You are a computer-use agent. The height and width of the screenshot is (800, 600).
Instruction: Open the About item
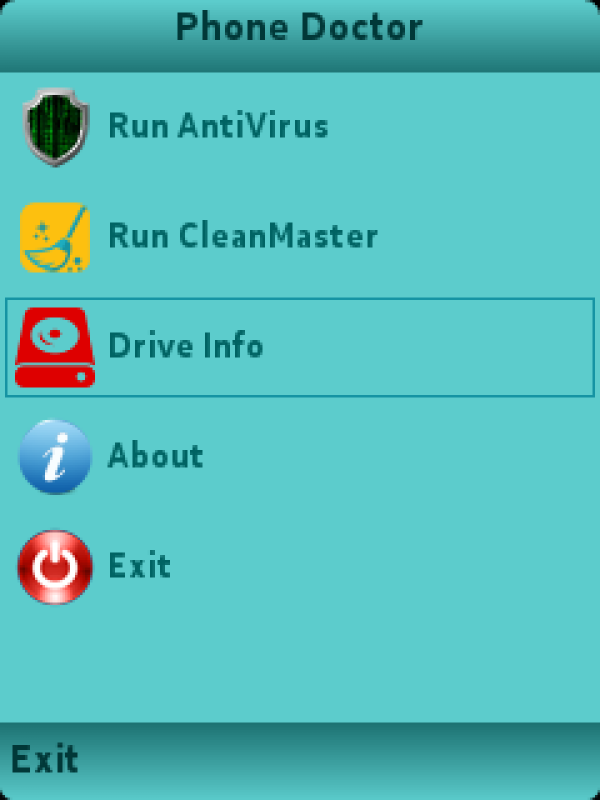tap(155, 457)
